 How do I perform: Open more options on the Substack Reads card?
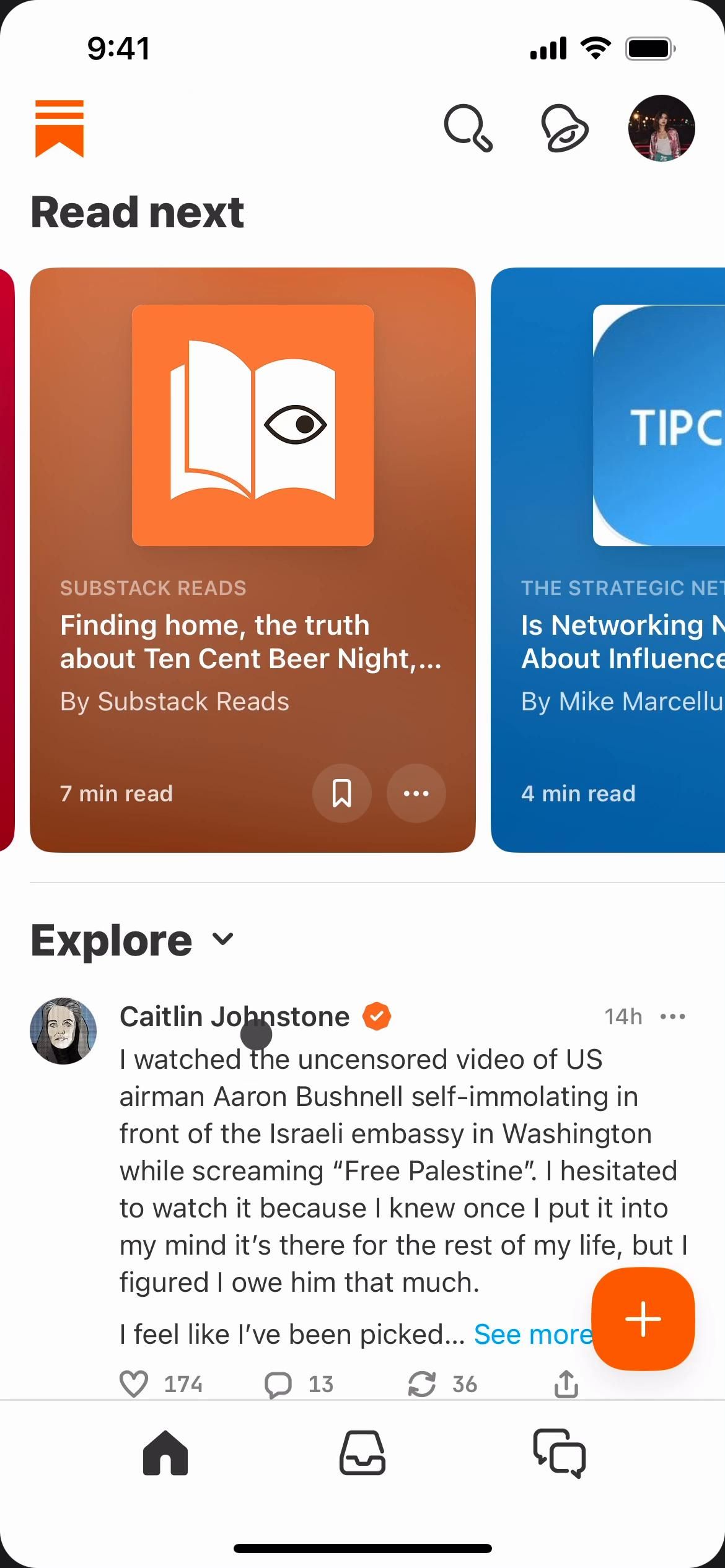click(x=416, y=793)
